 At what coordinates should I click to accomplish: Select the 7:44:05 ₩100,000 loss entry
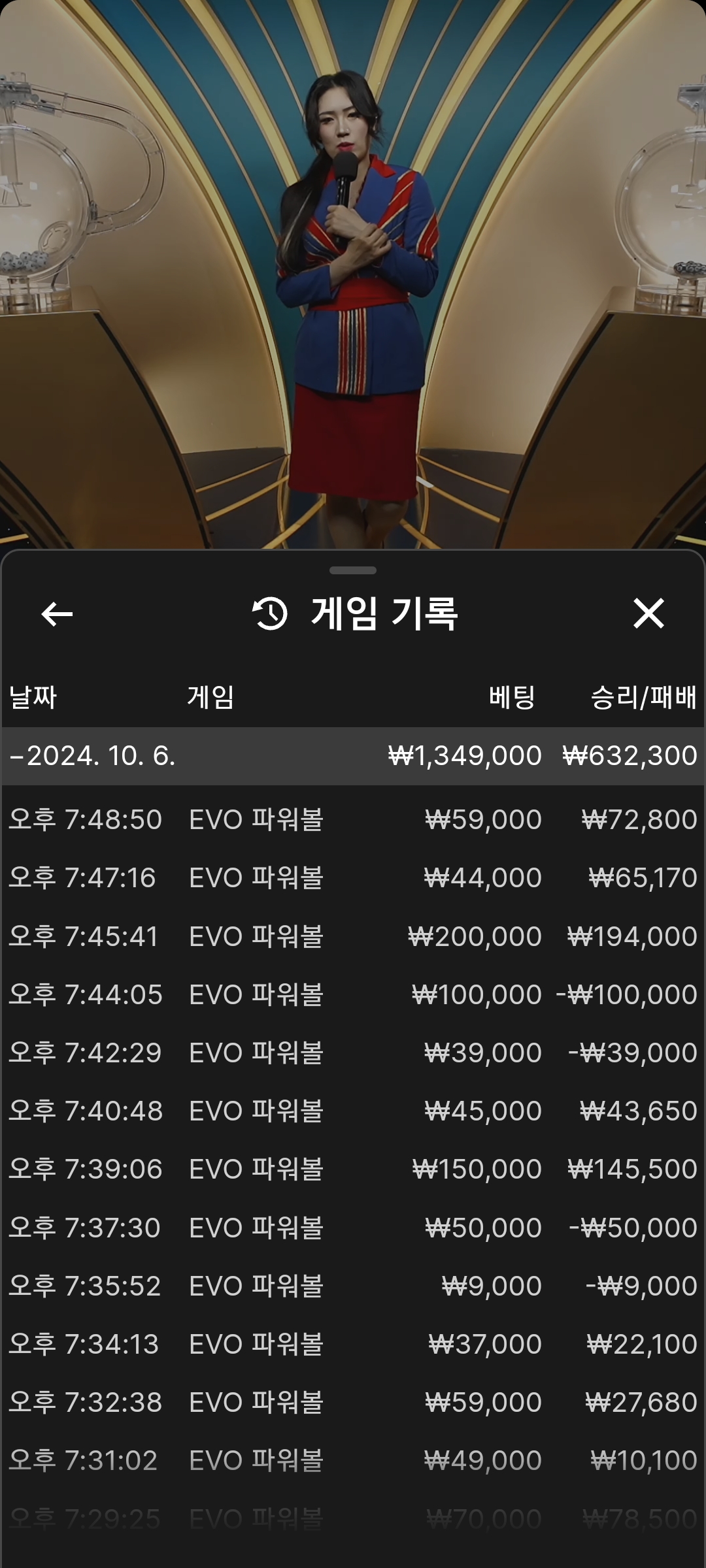click(x=353, y=994)
